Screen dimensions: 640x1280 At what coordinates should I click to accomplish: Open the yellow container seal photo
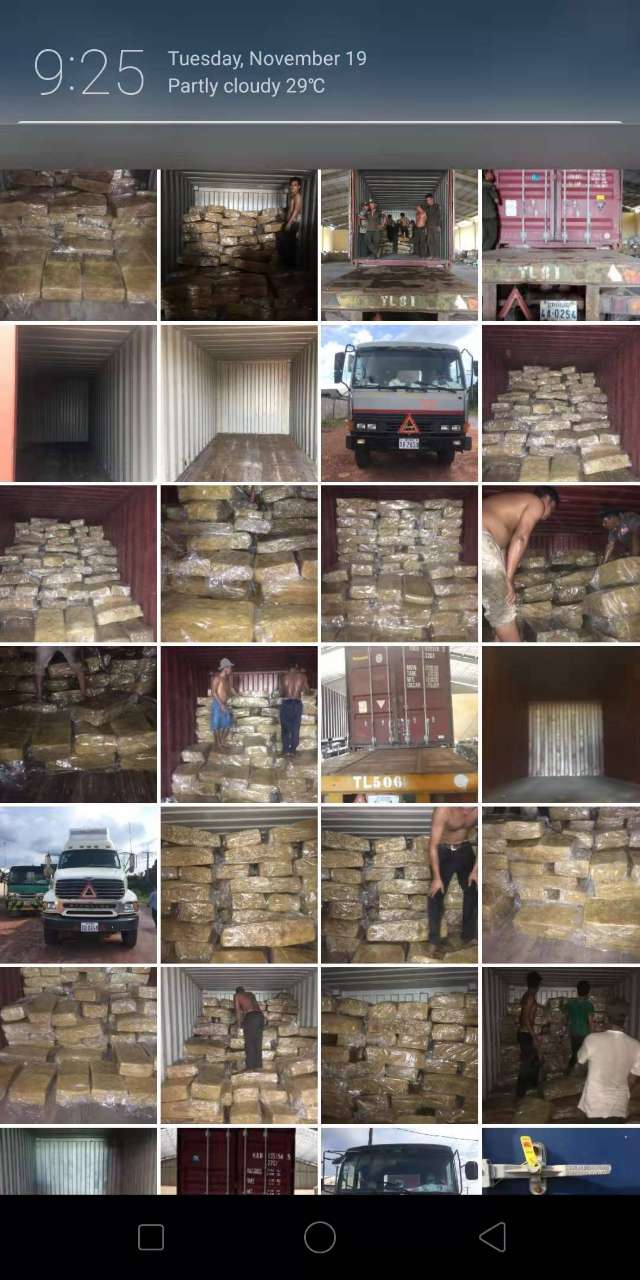[560, 1161]
